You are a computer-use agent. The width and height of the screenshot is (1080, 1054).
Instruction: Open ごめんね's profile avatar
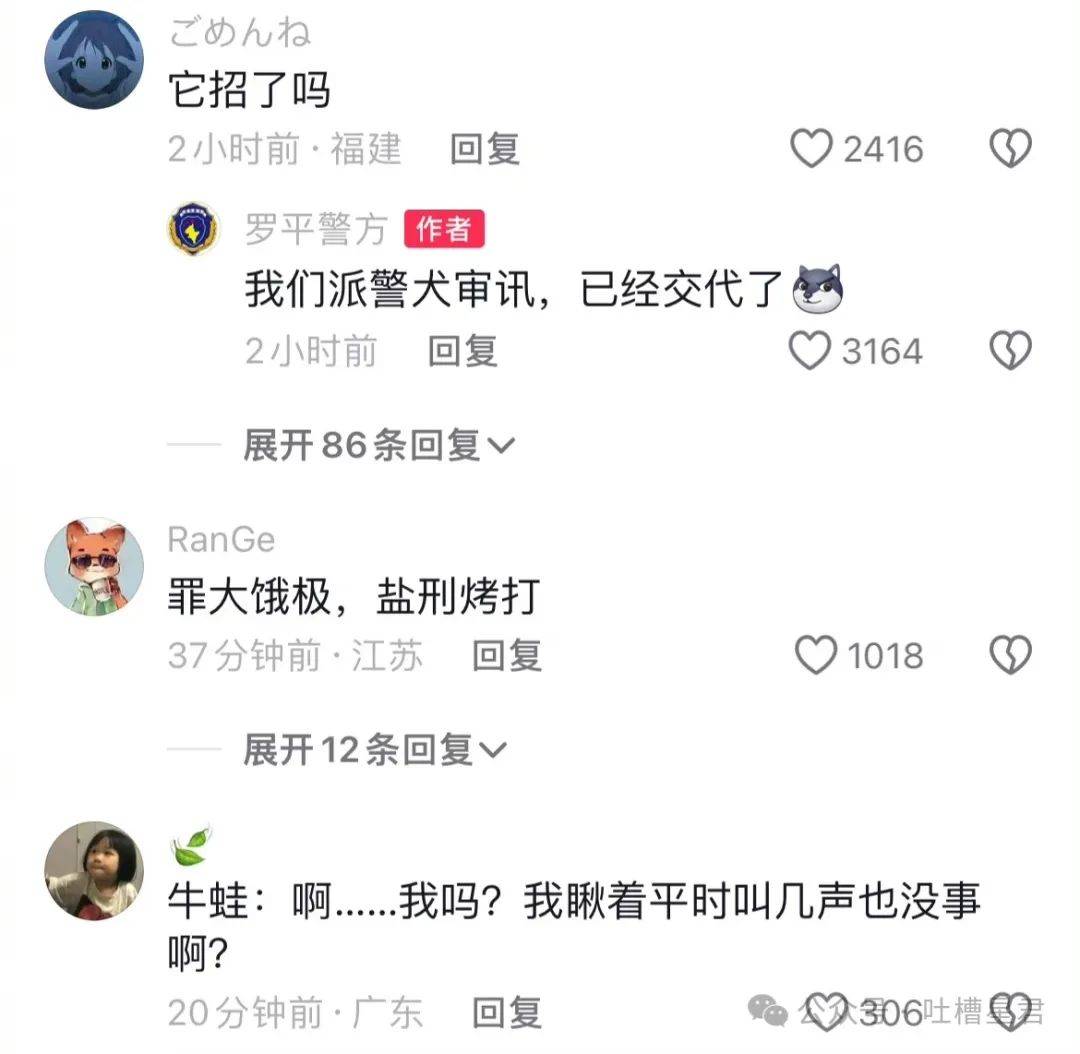coord(95,60)
